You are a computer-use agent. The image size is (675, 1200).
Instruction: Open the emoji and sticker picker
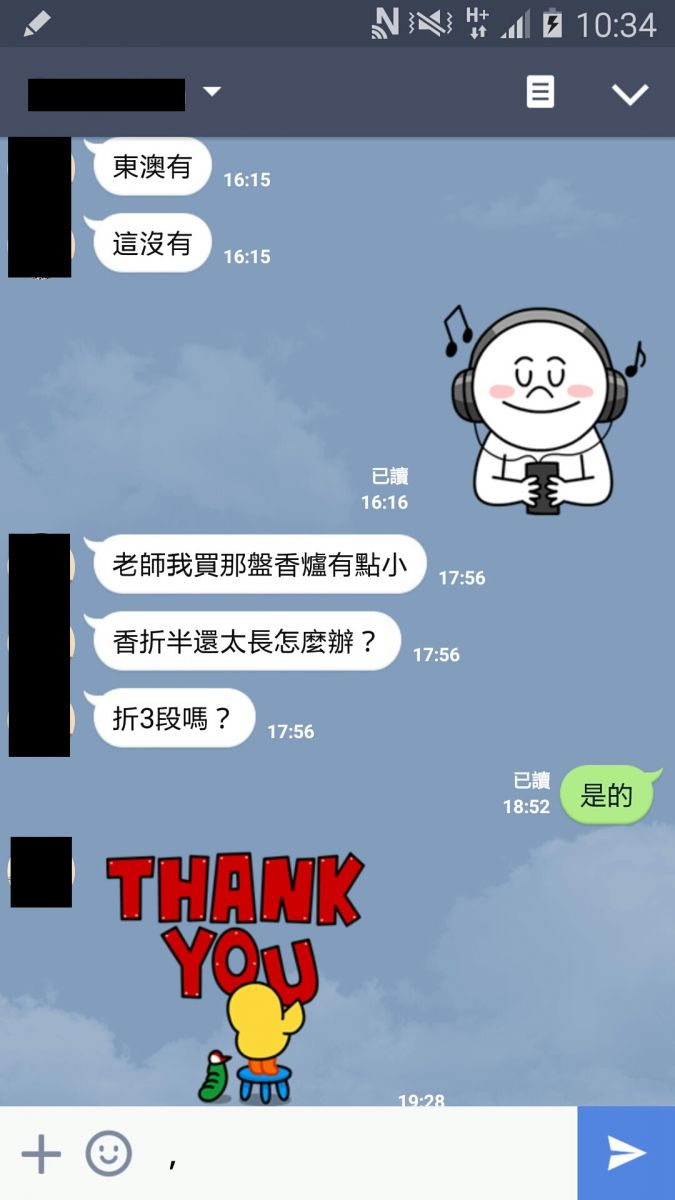[108, 1154]
